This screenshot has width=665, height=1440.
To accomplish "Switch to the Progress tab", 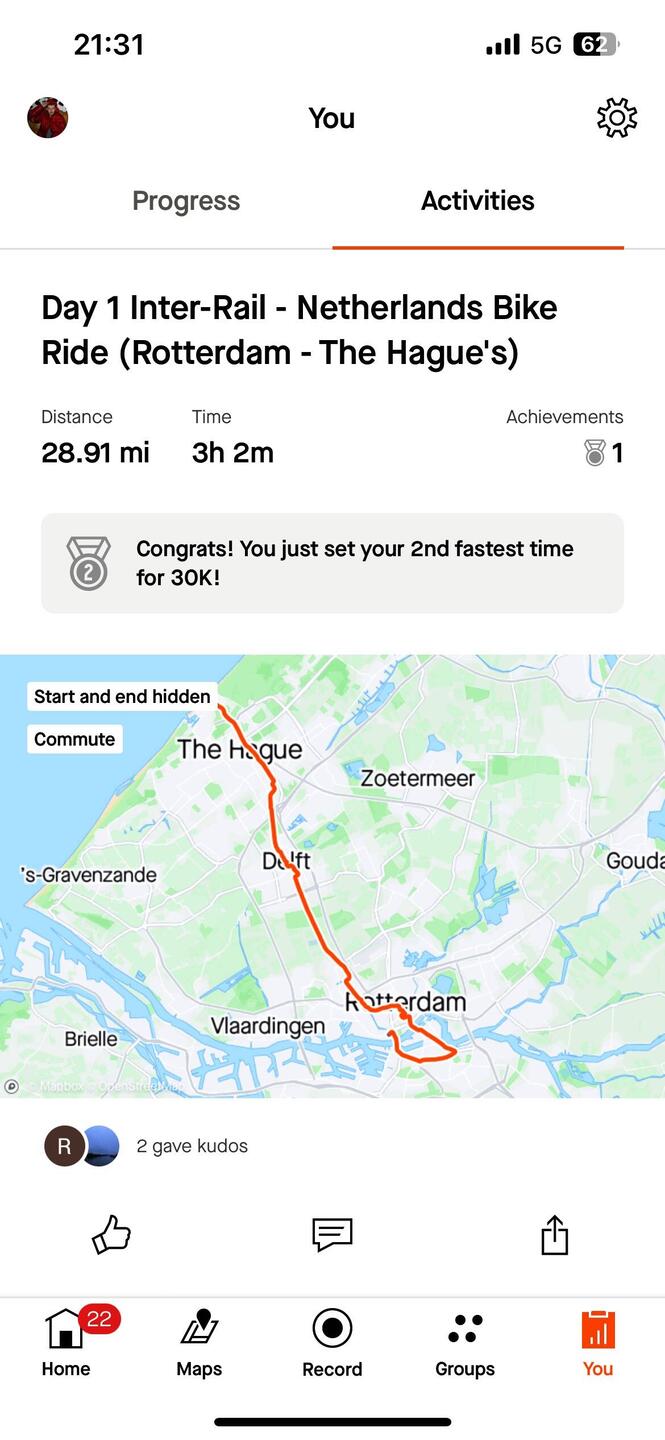I will 186,201.
